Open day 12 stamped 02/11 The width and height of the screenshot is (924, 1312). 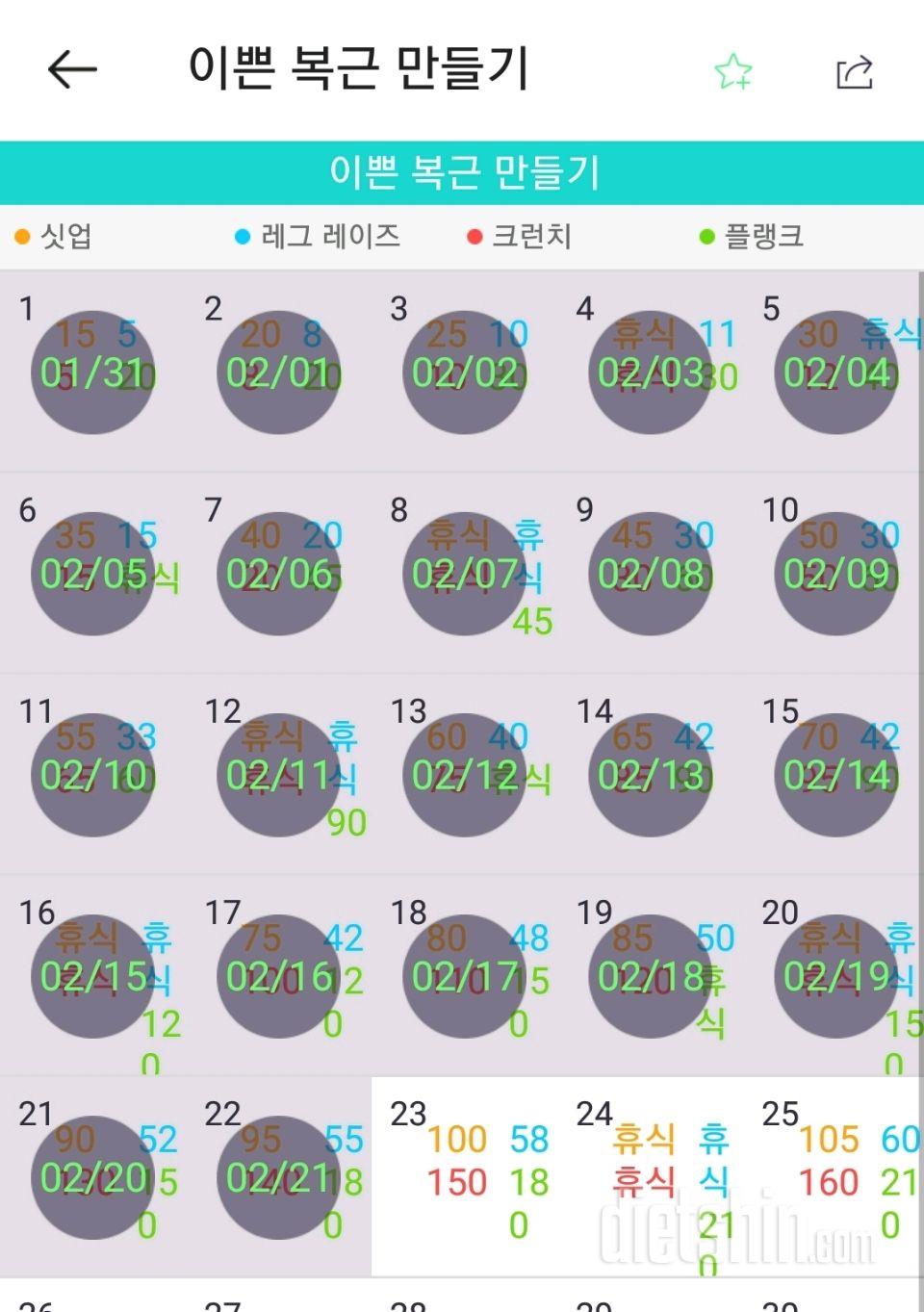click(279, 775)
